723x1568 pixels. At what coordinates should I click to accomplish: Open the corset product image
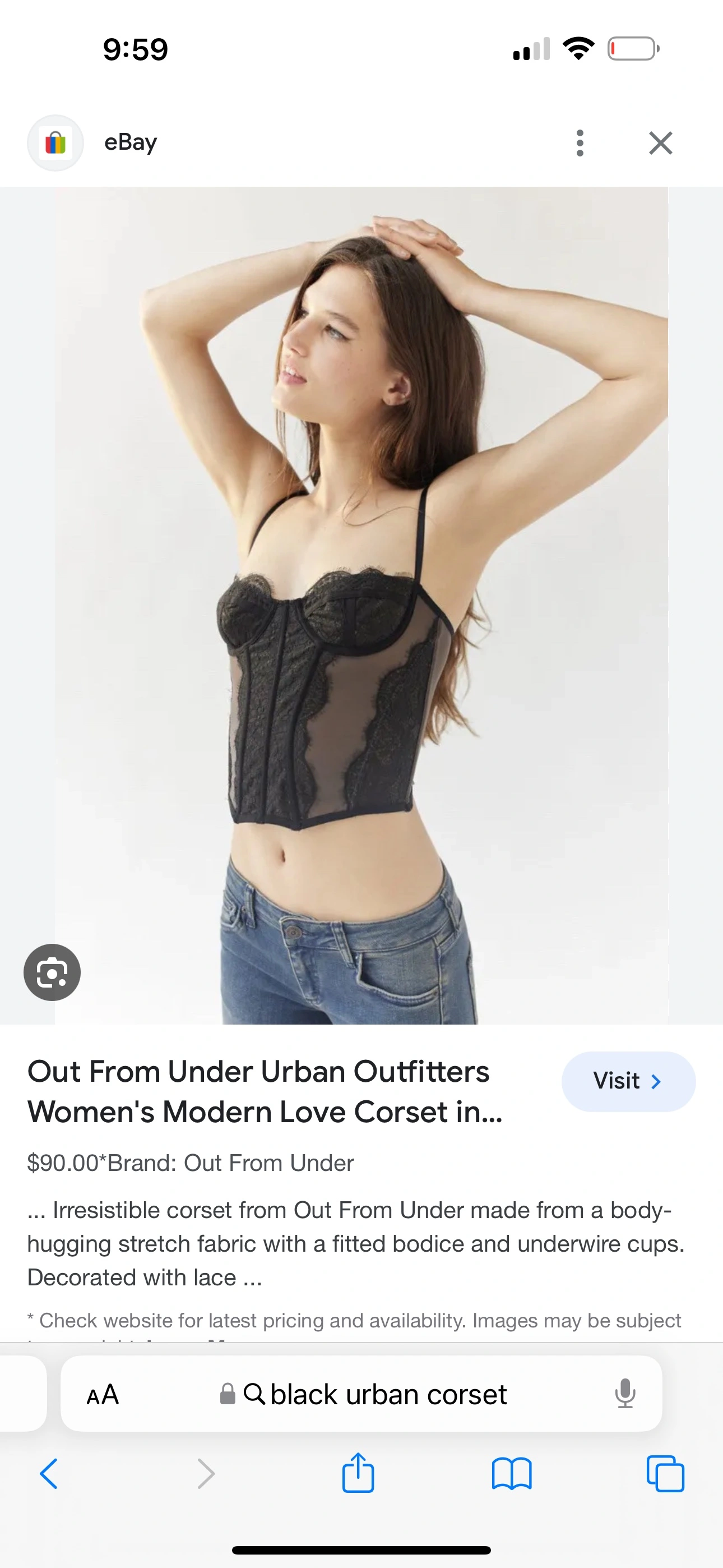361,606
